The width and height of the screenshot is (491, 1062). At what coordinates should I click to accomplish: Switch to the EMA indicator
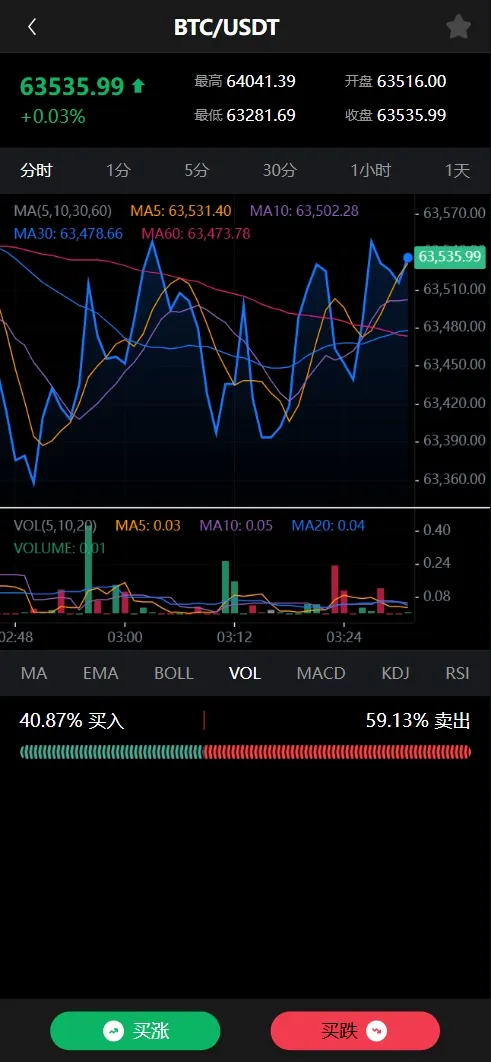point(101,673)
